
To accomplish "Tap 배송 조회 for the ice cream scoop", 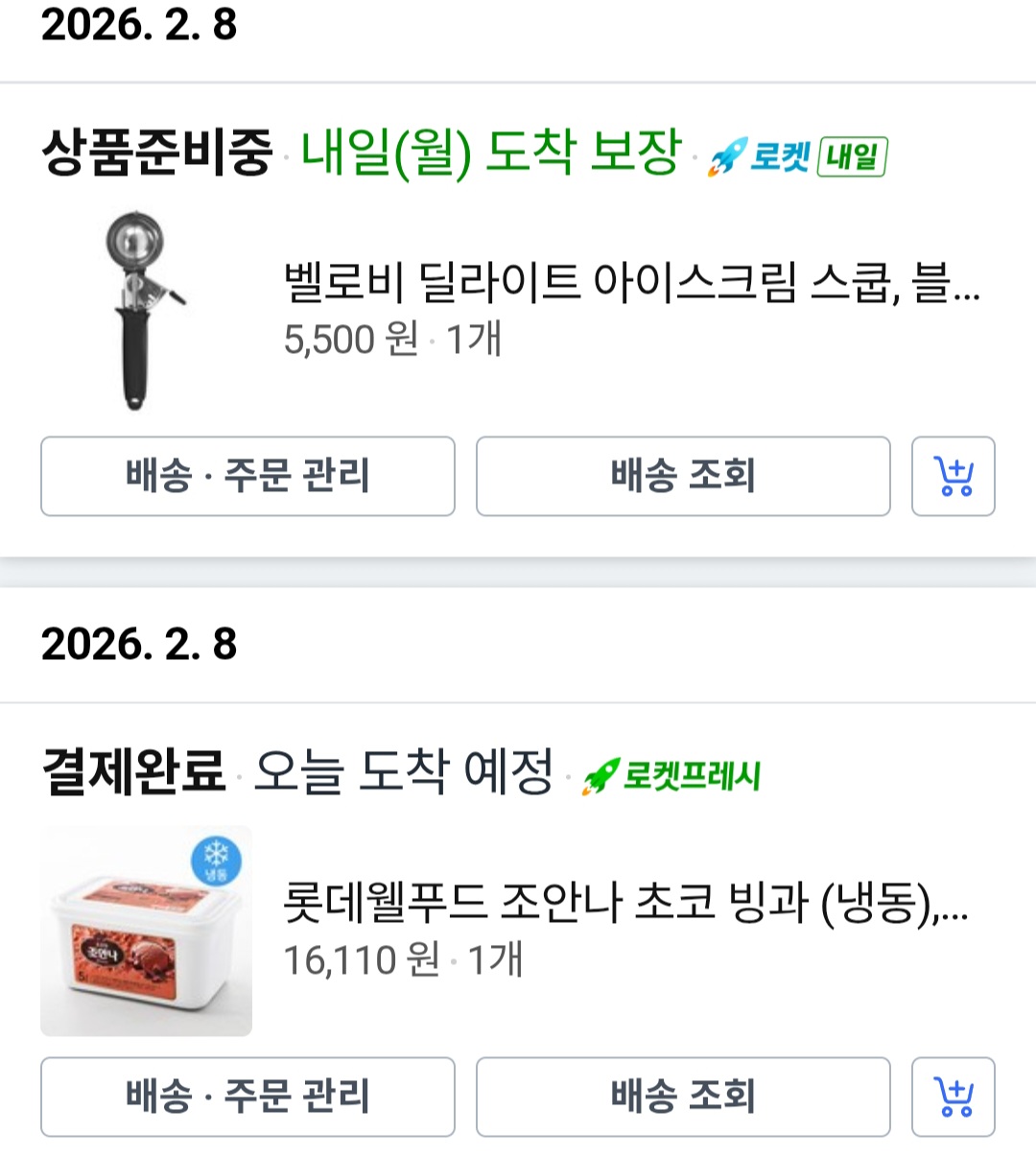I will pyautogui.click(x=683, y=476).
